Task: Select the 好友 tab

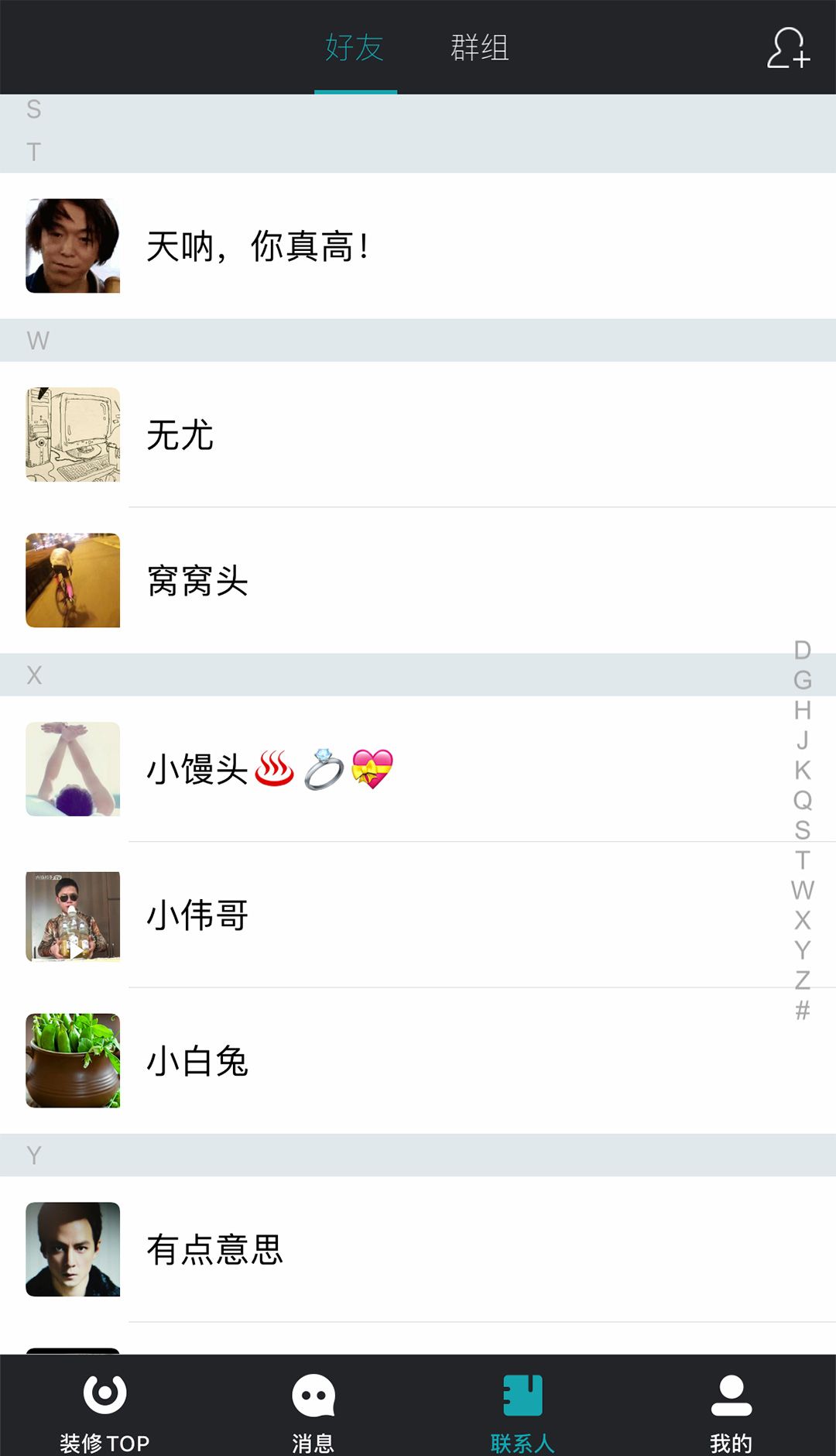Action: tap(355, 48)
